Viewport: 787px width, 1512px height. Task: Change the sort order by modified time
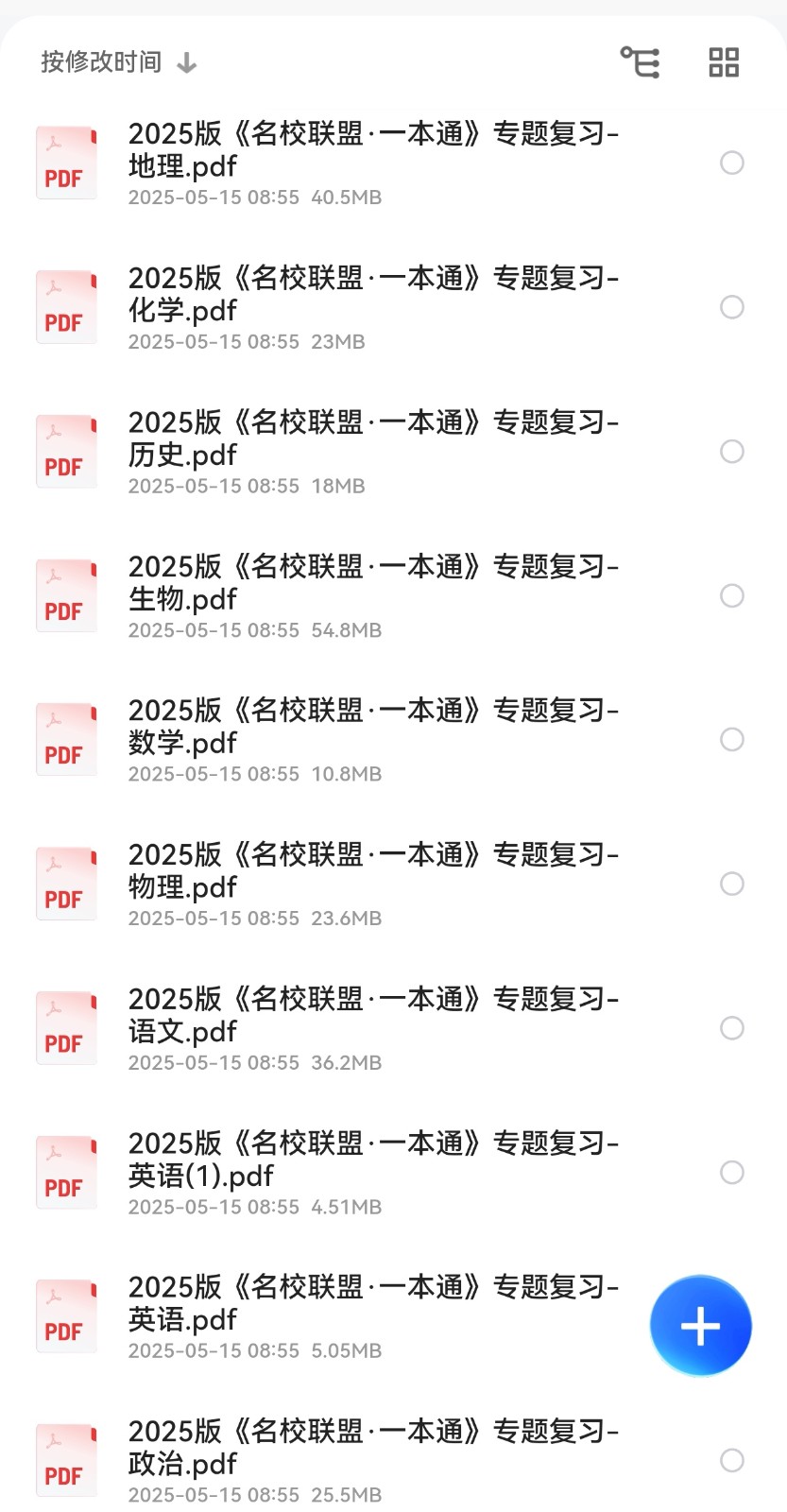(x=118, y=62)
